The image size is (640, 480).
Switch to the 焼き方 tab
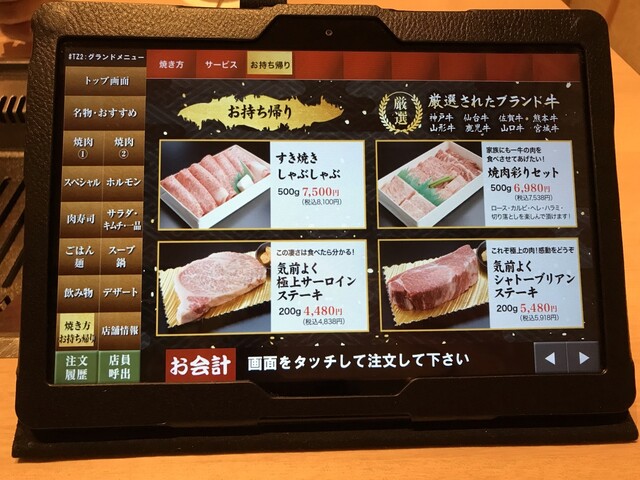(x=171, y=65)
